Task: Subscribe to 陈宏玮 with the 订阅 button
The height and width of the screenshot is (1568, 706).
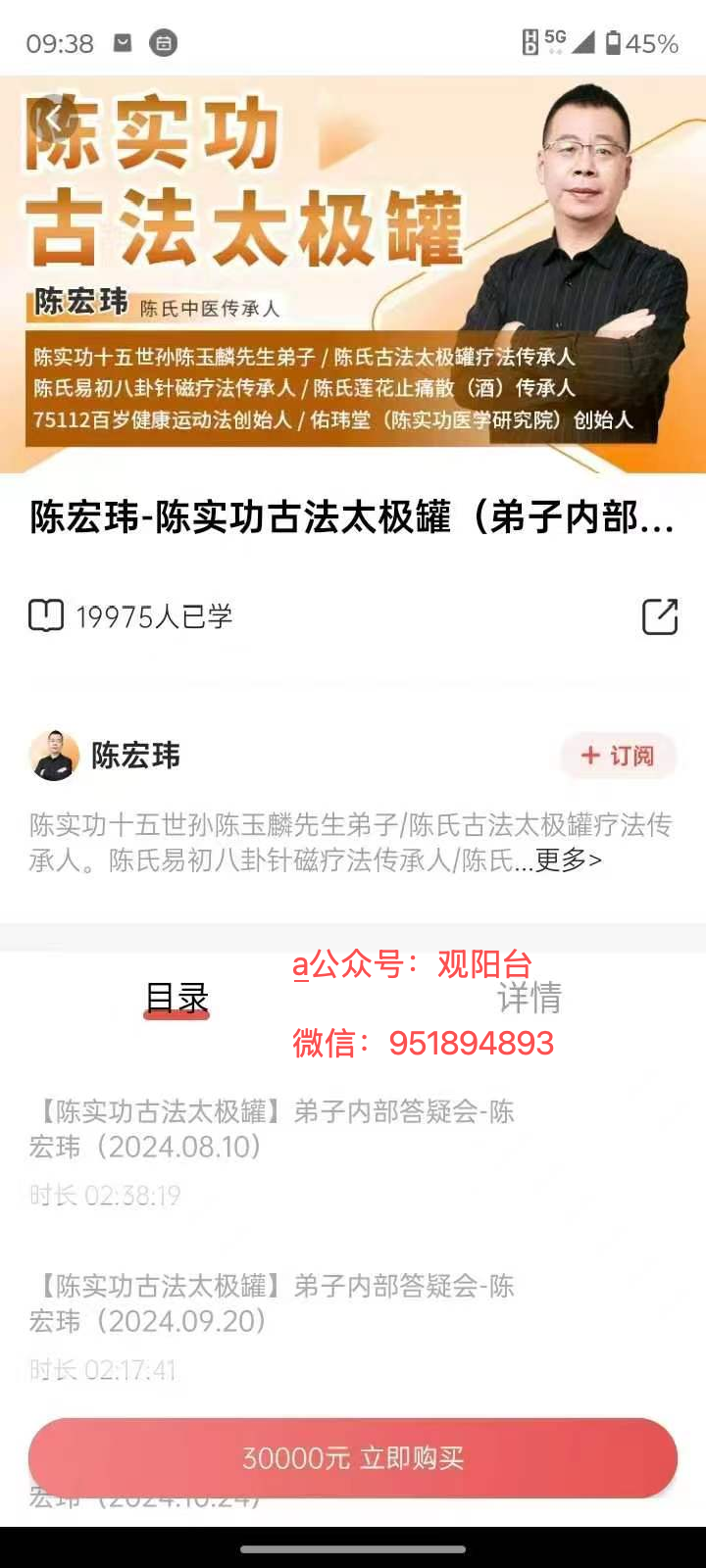Action: 618,756
